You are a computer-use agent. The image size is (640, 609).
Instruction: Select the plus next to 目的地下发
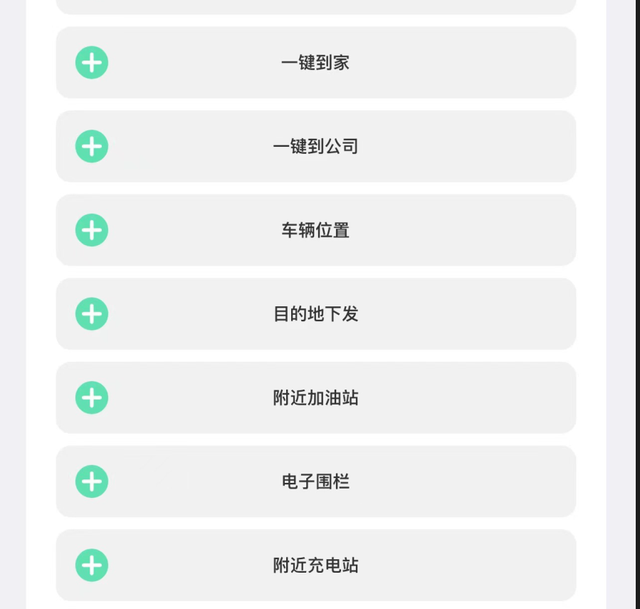pyautogui.click(x=92, y=314)
